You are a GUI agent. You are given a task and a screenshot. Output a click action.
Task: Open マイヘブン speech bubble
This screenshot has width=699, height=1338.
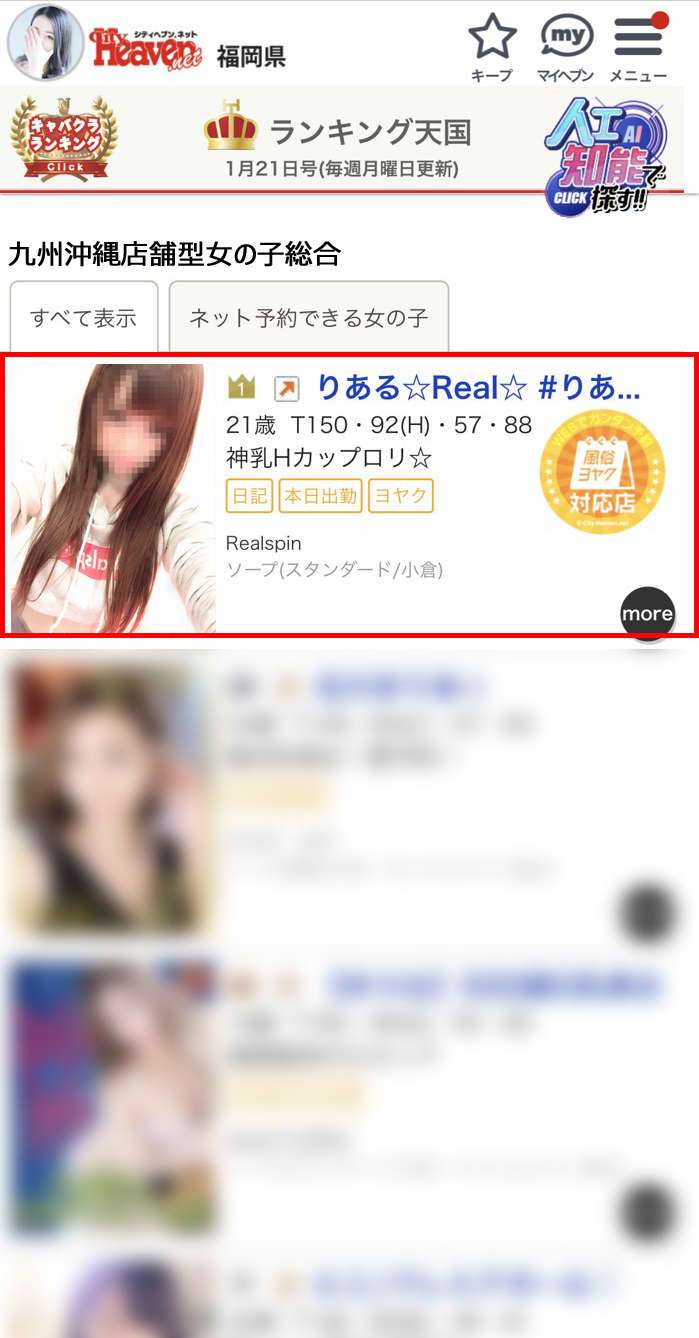click(x=566, y=46)
